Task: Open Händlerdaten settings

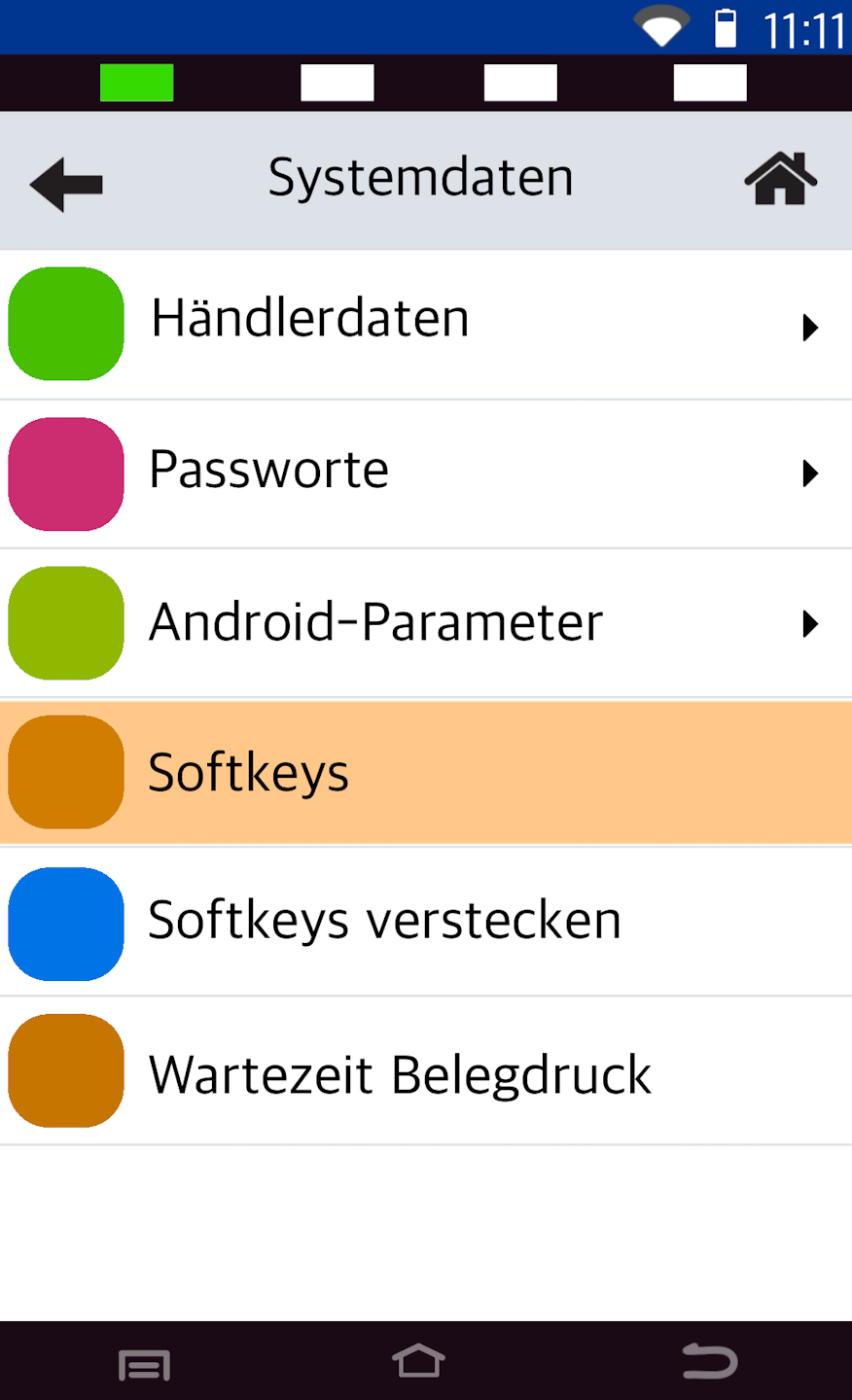Action: [426, 324]
